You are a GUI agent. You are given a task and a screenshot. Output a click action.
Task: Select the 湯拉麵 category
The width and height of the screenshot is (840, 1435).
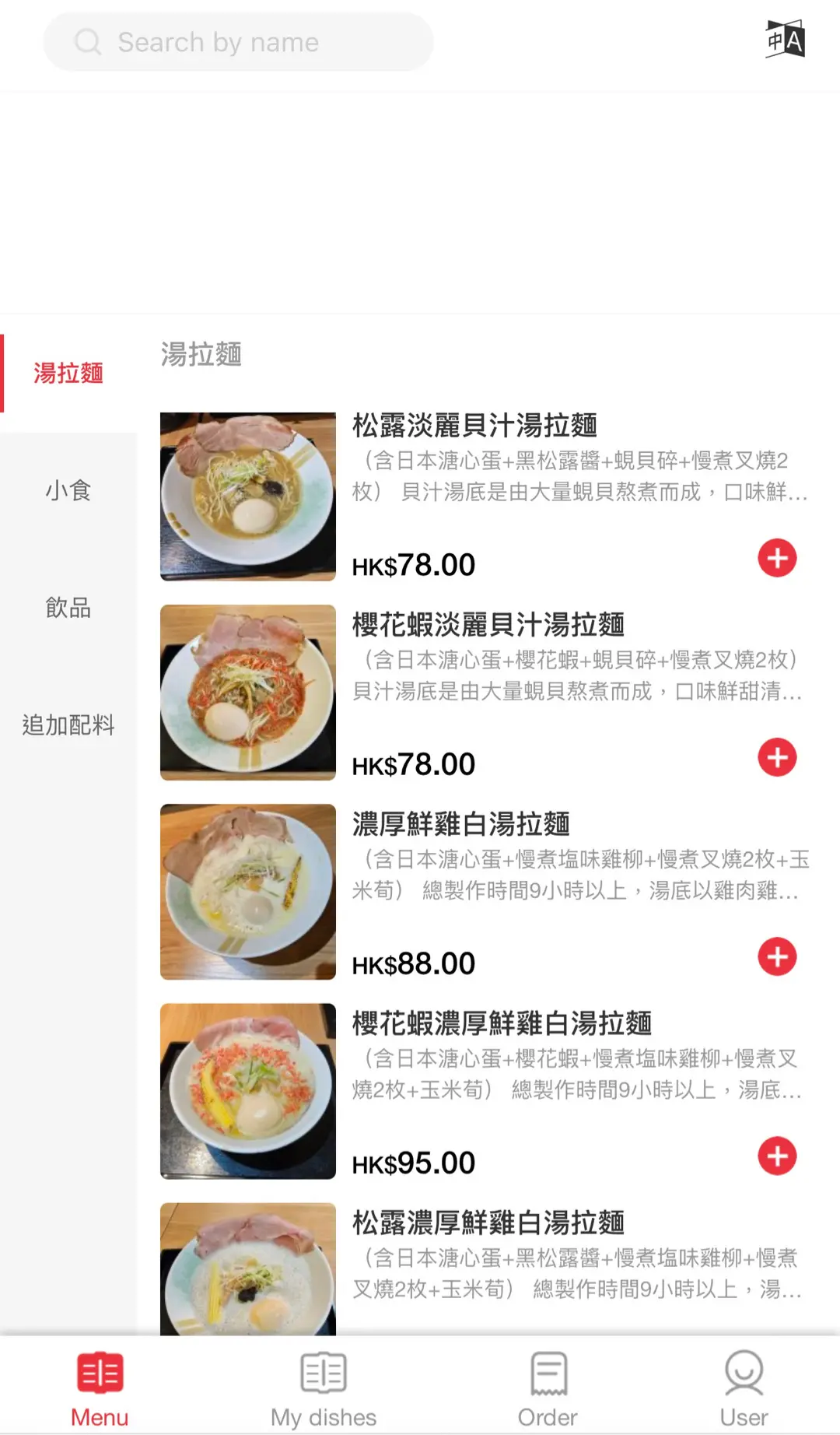pyautogui.click(x=68, y=374)
